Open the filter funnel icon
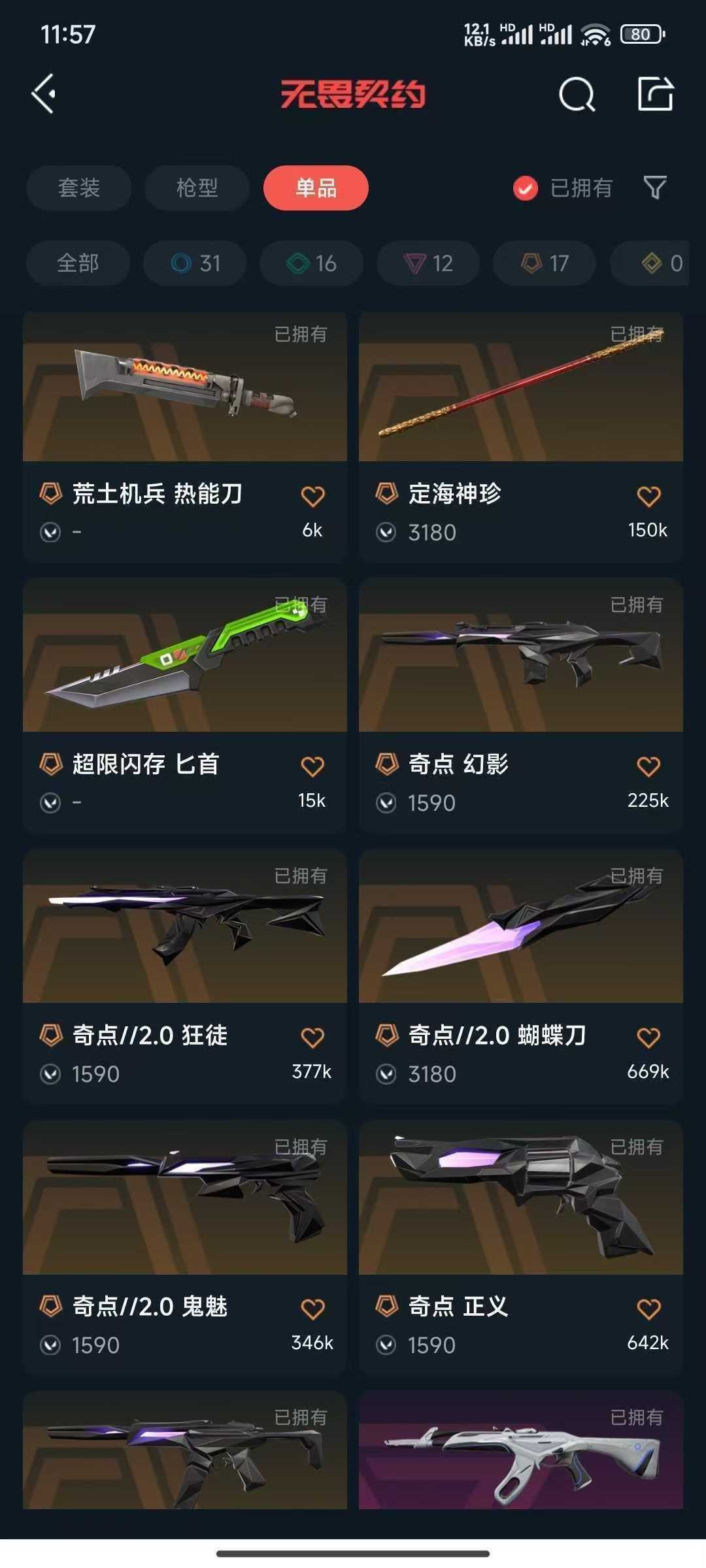Viewport: 706px width, 1568px height. (x=656, y=188)
